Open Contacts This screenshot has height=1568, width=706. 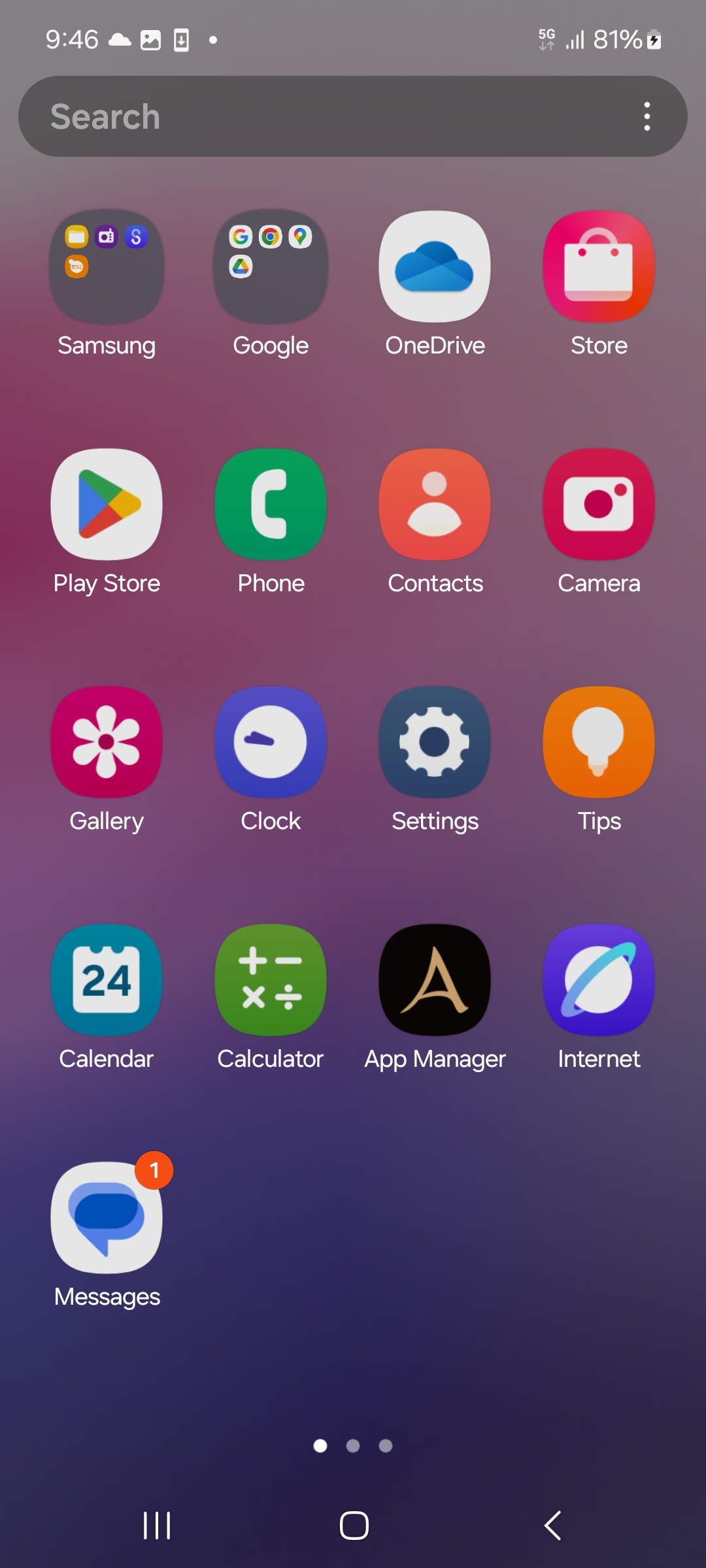click(x=435, y=504)
